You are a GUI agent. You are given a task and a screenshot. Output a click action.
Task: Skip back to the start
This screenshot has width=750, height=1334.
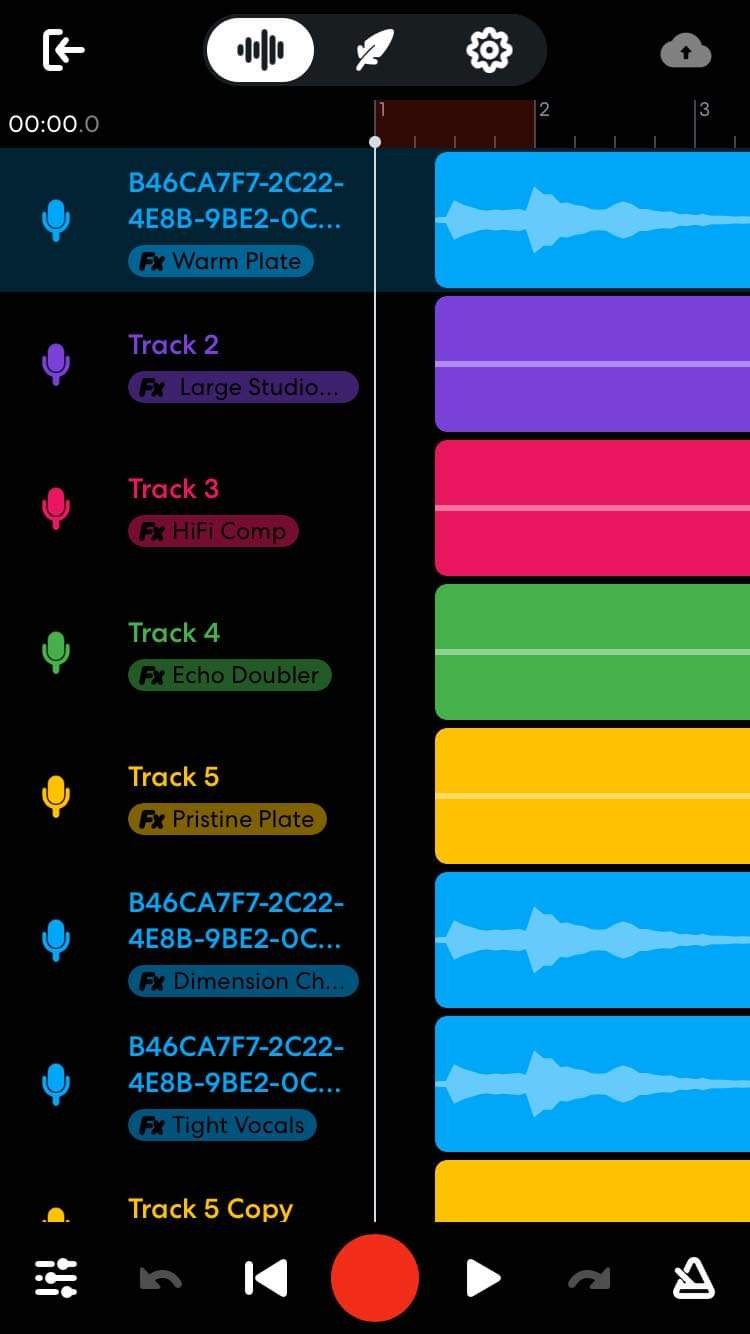(x=266, y=1278)
